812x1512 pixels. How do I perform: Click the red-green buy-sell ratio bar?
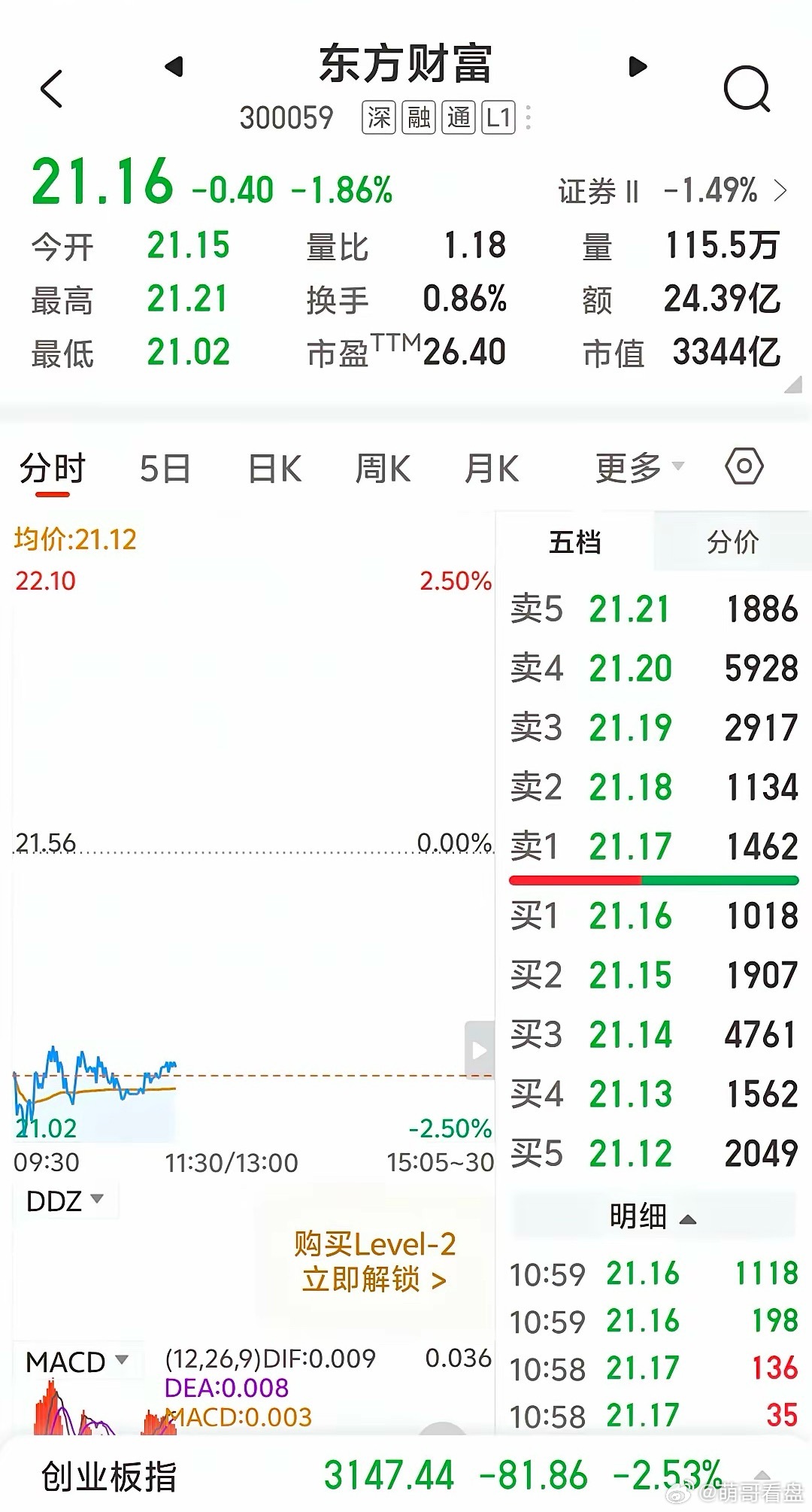click(654, 879)
